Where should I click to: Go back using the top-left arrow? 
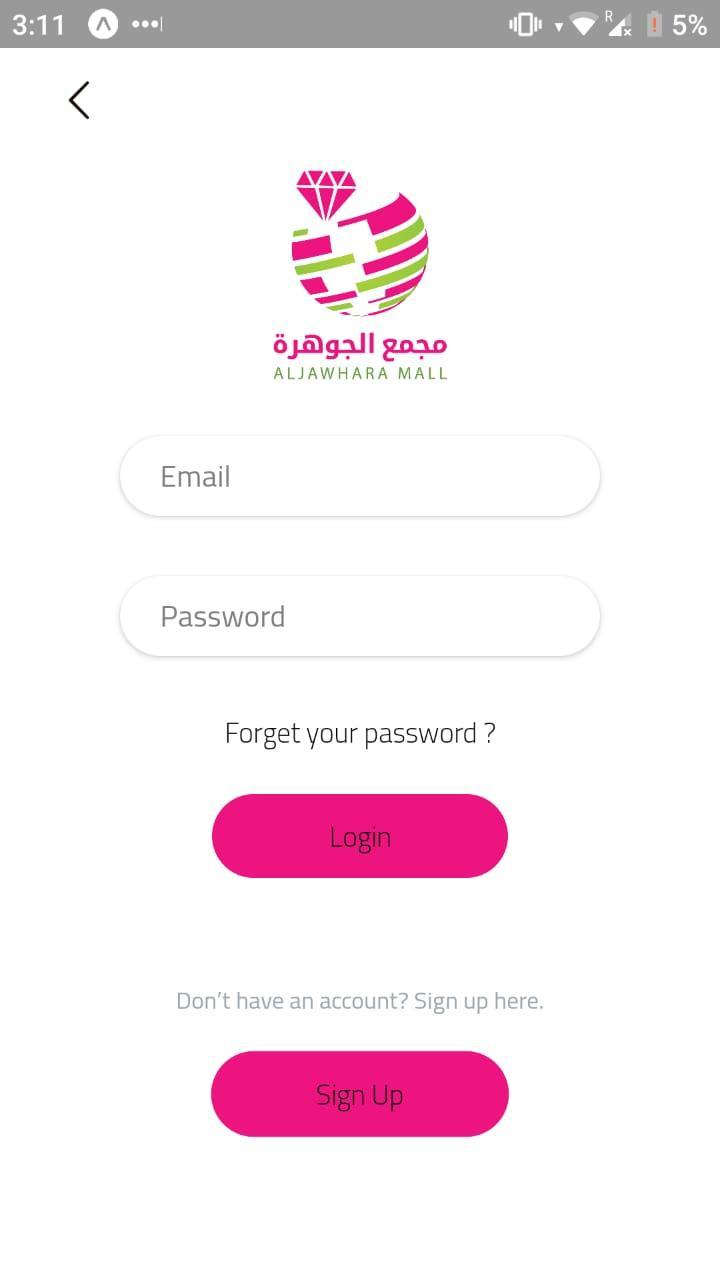tap(79, 100)
